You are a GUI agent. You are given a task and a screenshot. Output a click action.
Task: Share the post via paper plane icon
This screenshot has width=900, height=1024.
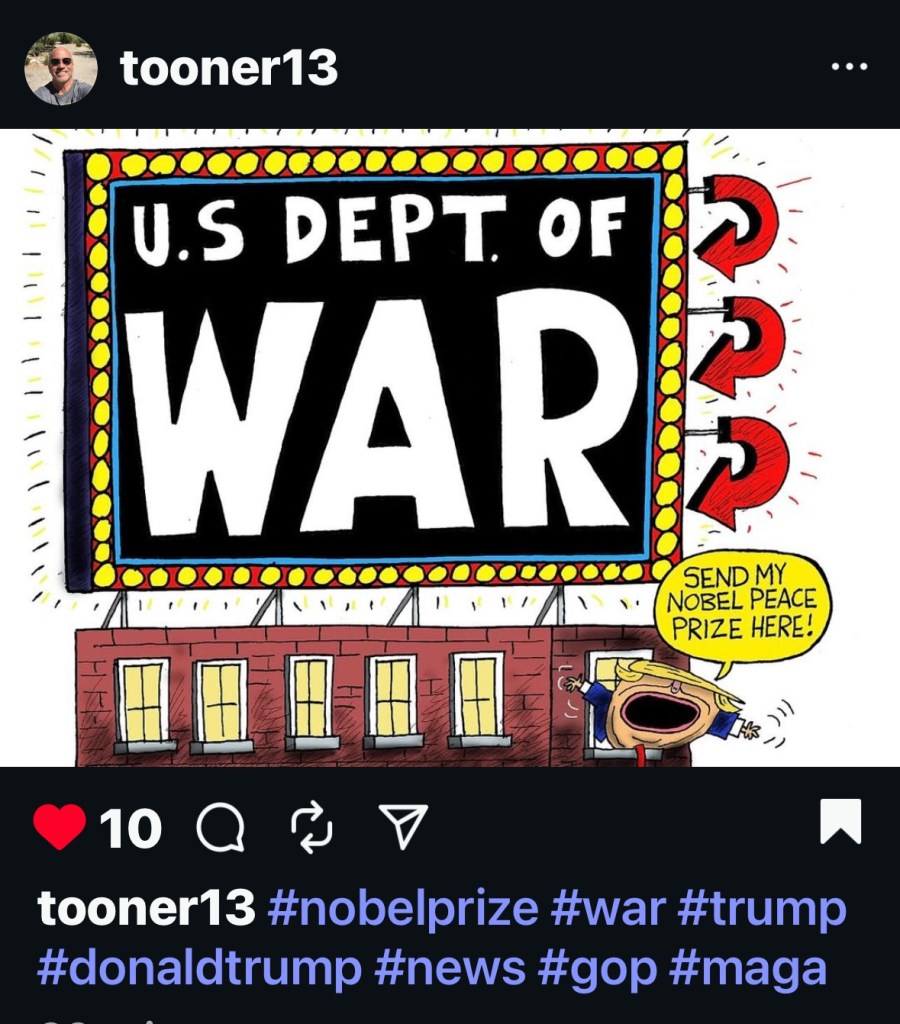tap(403, 826)
